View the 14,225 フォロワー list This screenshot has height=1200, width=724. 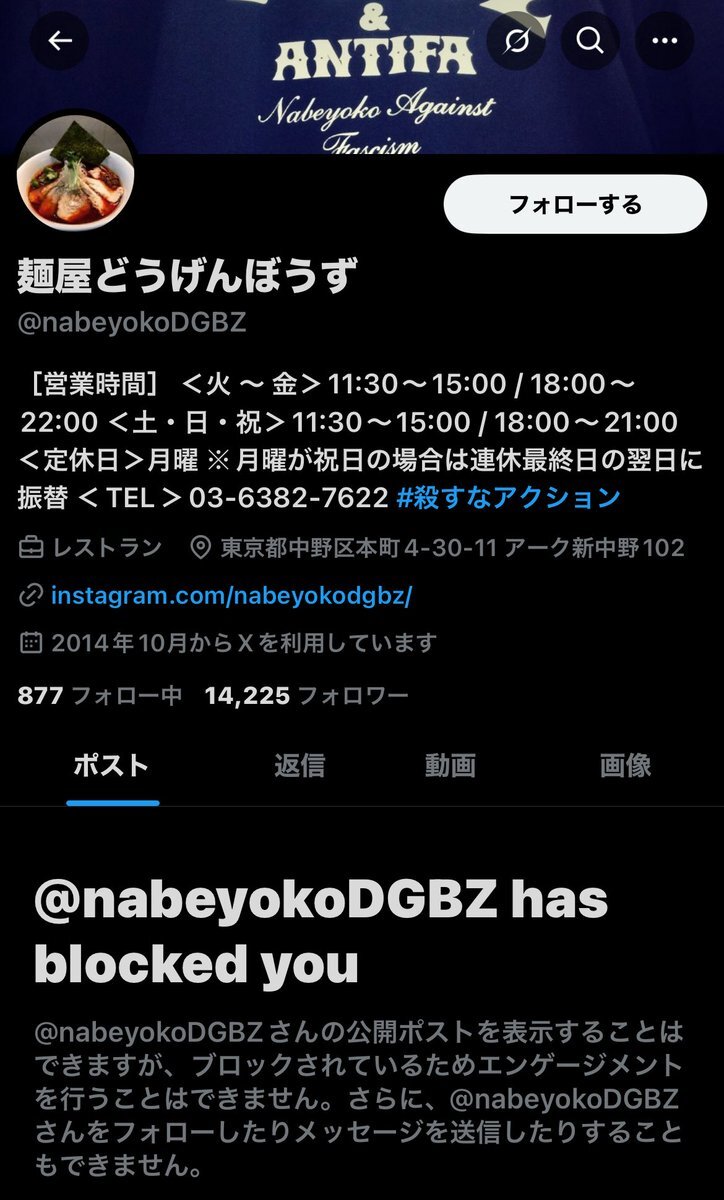point(306,695)
